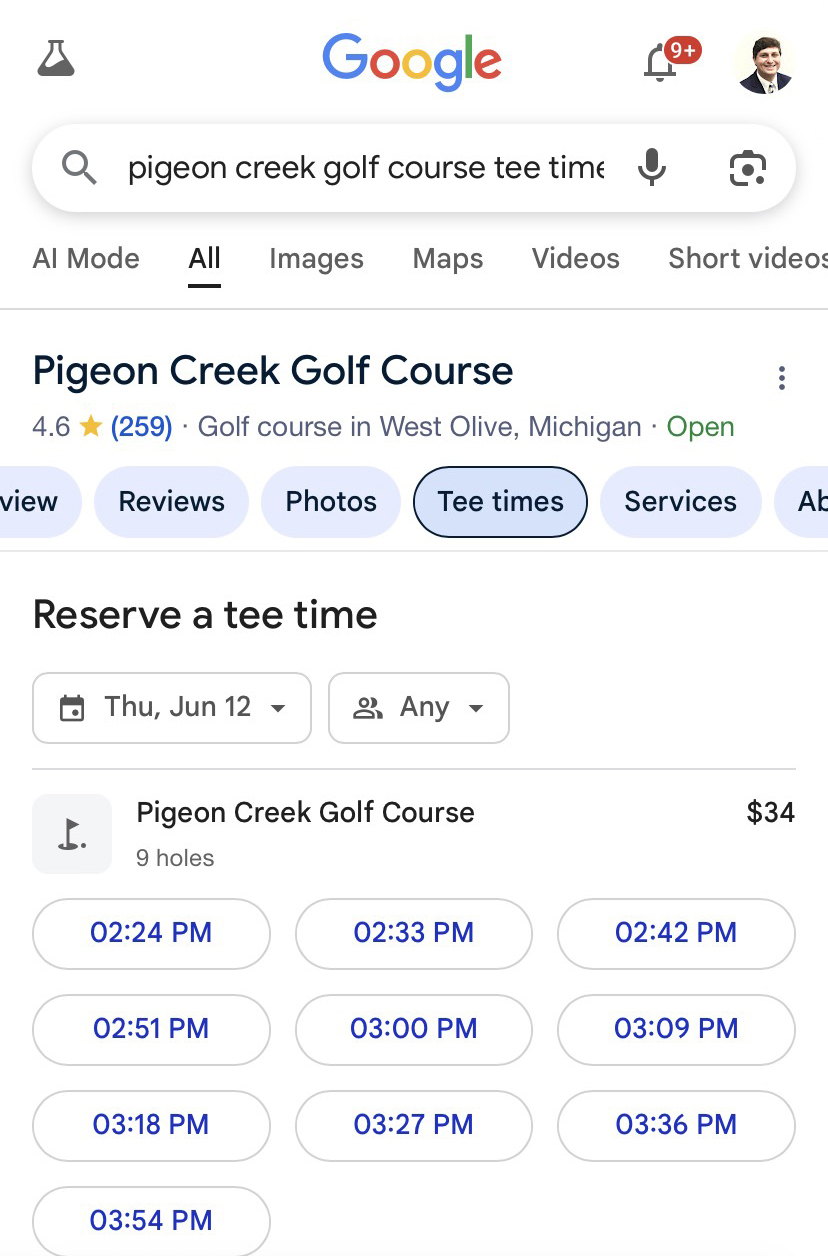This screenshot has height=1256, width=828.
Task: Open Google Lens camera search
Action: point(747,168)
